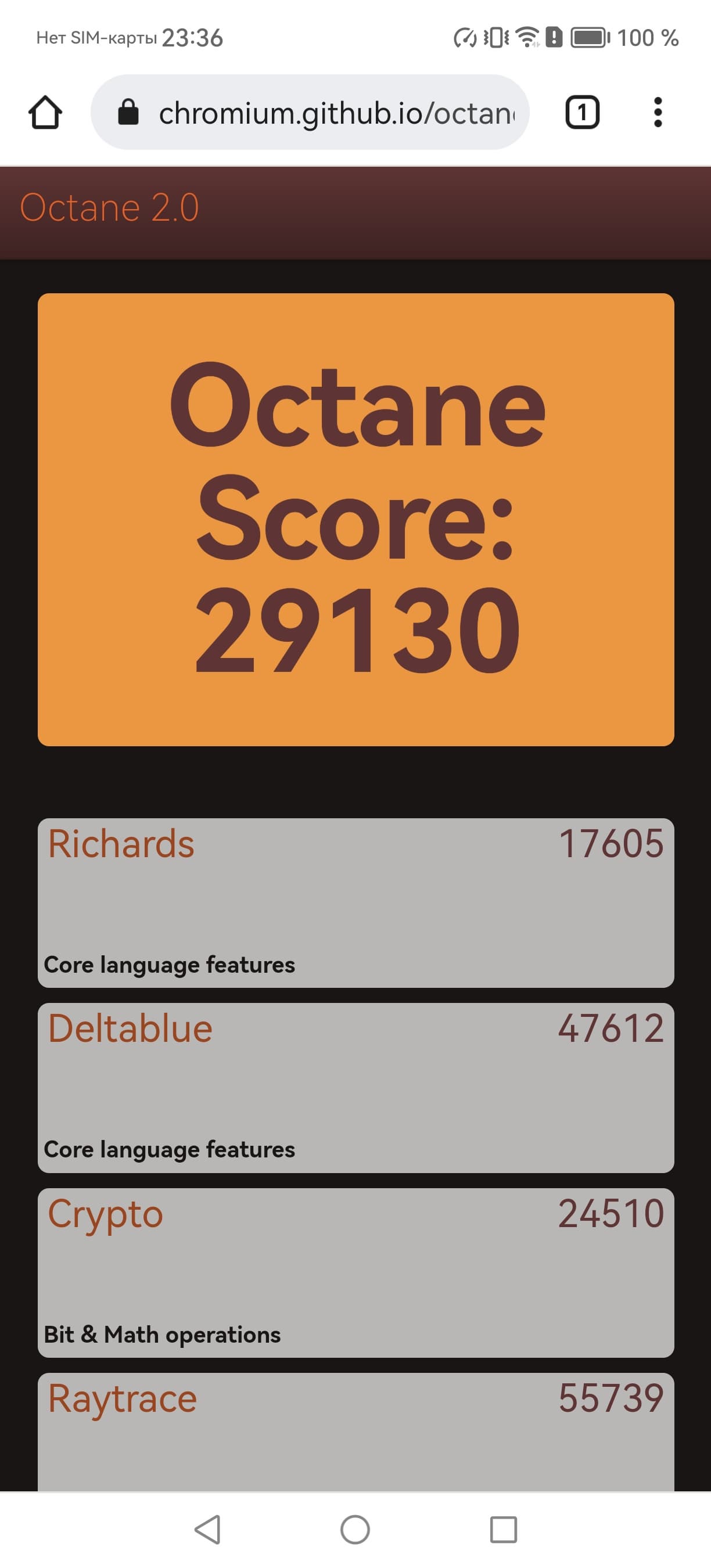Open the Richards benchmark link
The height and width of the screenshot is (1568, 711).
click(x=121, y=844)
